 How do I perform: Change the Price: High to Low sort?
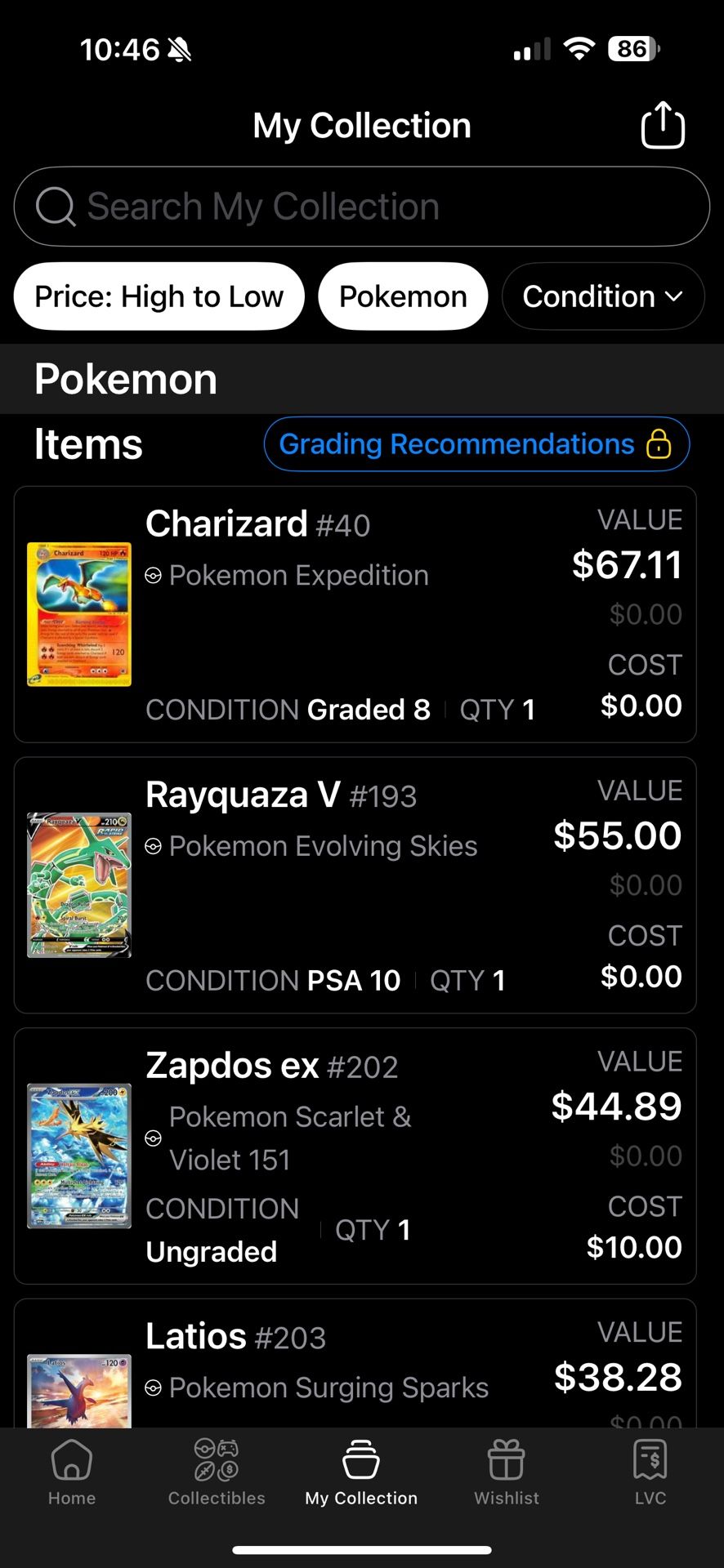[159, 296]
